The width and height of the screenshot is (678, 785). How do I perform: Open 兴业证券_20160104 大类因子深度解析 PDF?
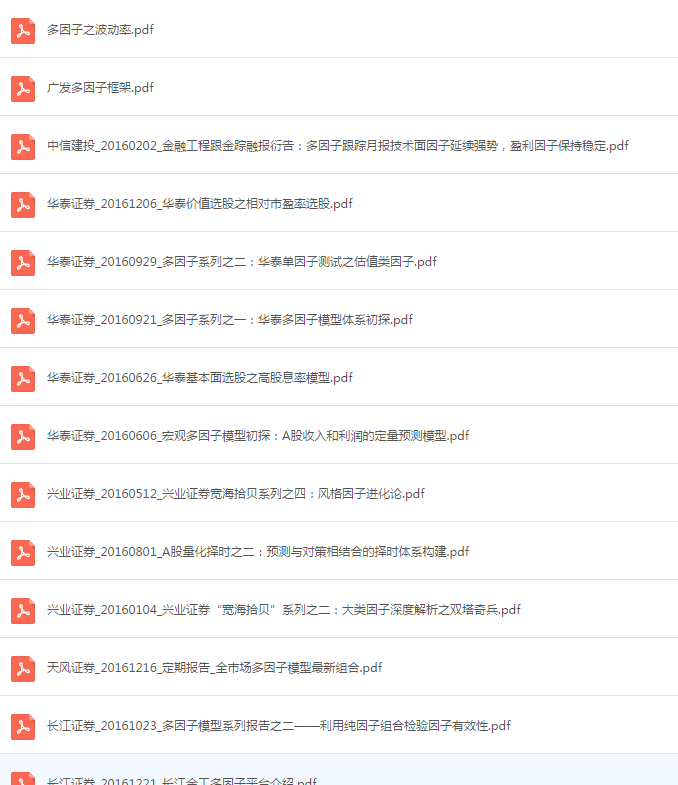[x=283, y=610]
